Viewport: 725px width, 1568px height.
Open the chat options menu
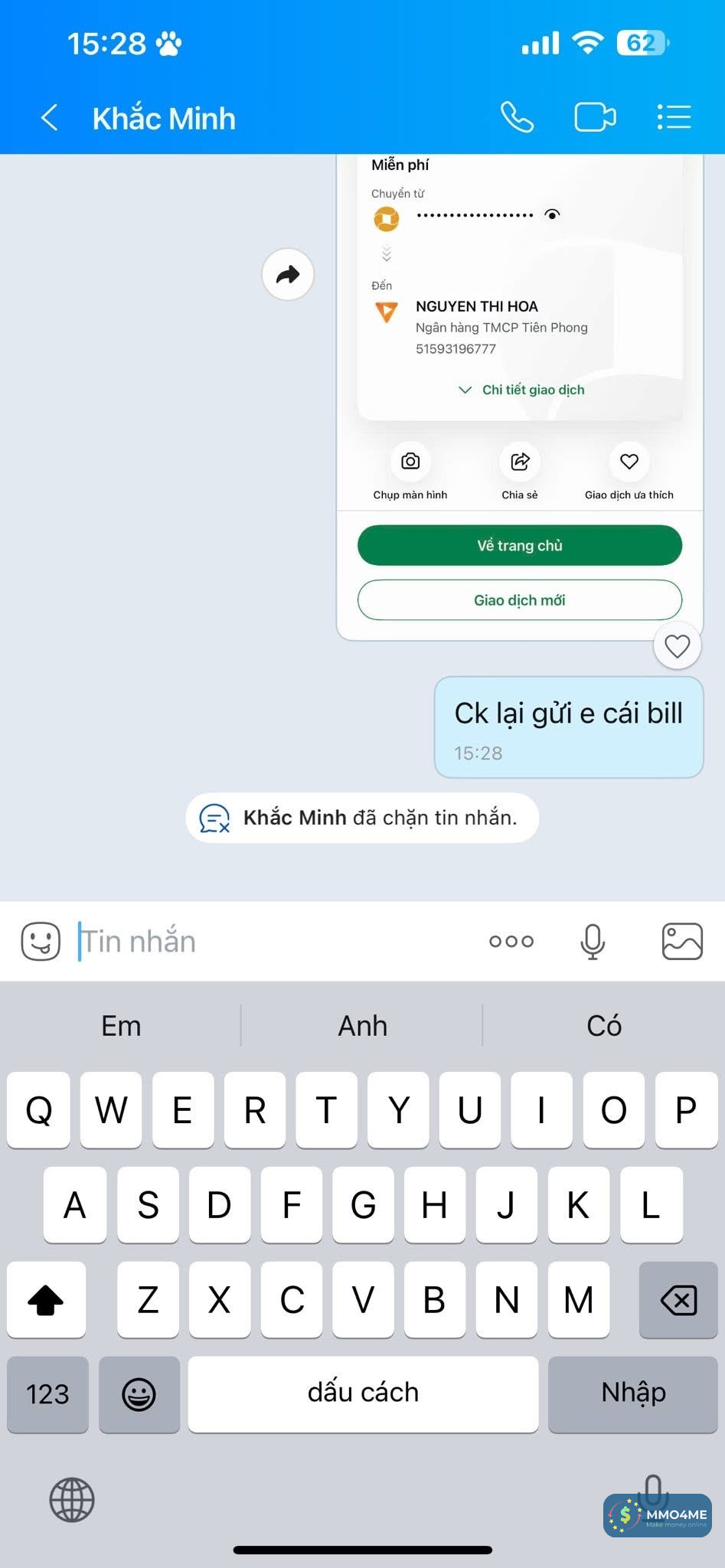674,118
